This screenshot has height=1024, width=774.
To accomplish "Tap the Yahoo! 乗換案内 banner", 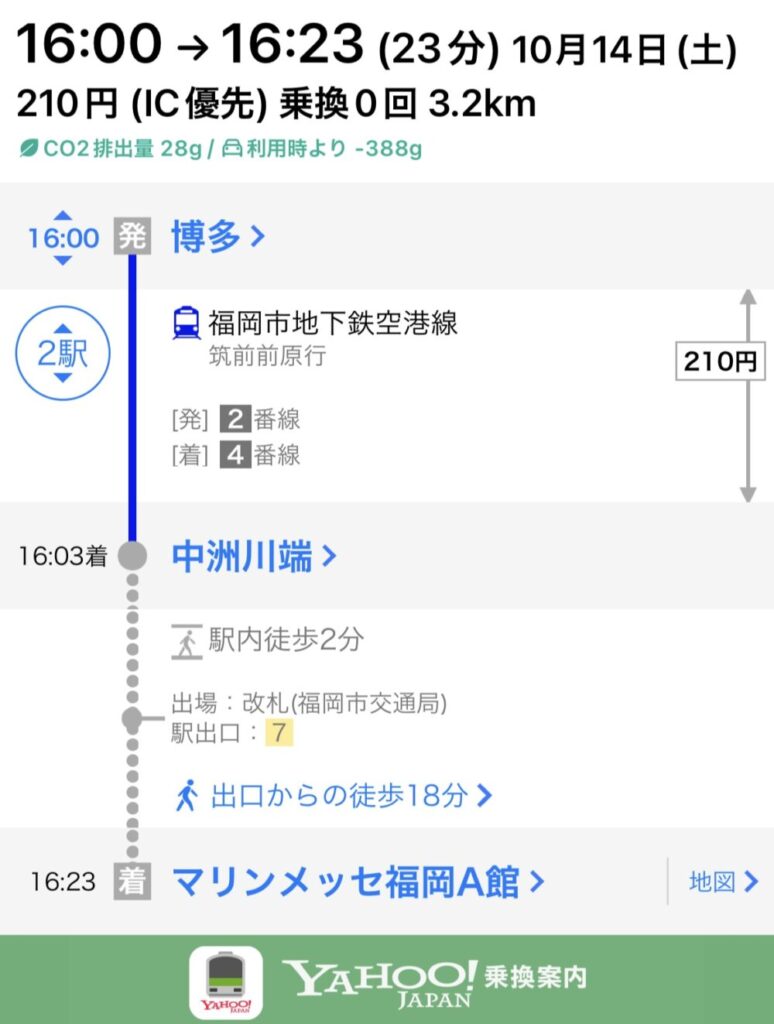I will pos(387,980).
